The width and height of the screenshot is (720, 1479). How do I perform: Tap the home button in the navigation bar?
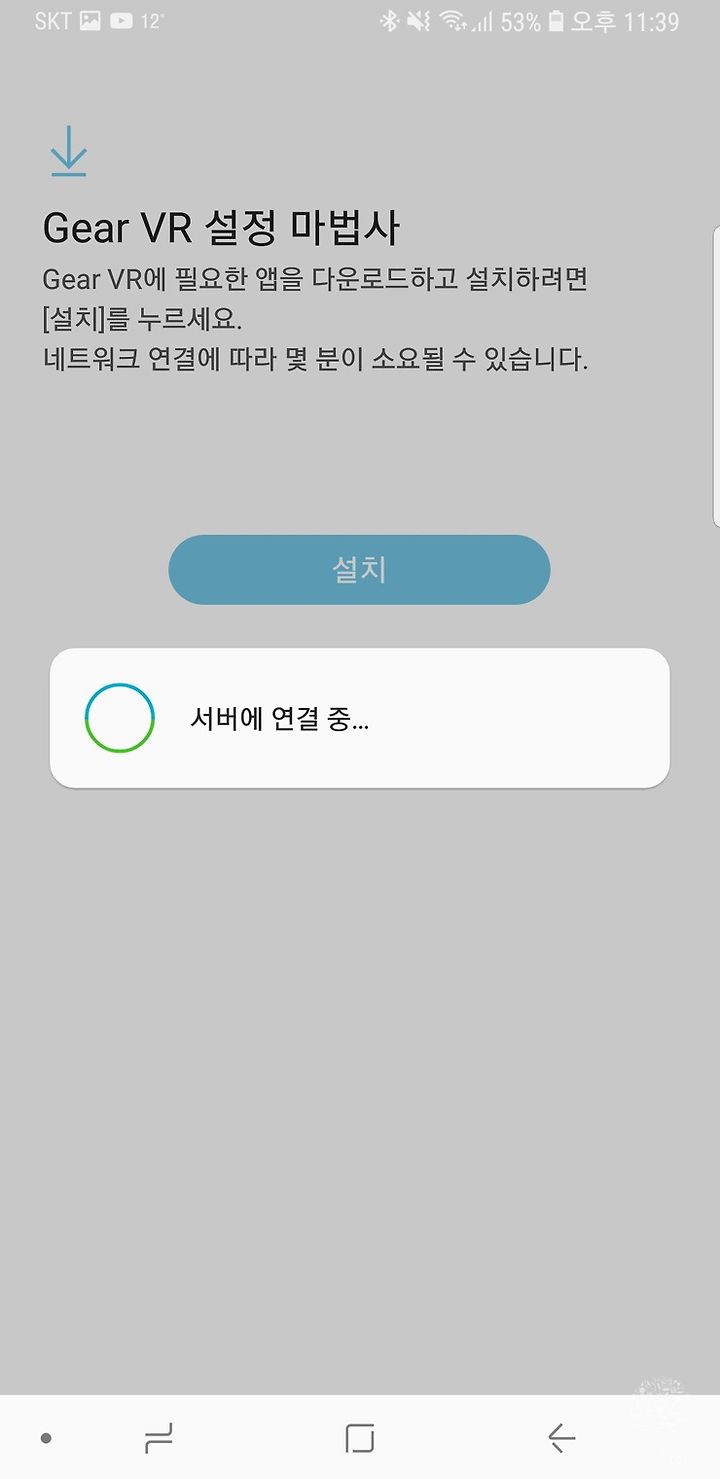coord(359,1438)
